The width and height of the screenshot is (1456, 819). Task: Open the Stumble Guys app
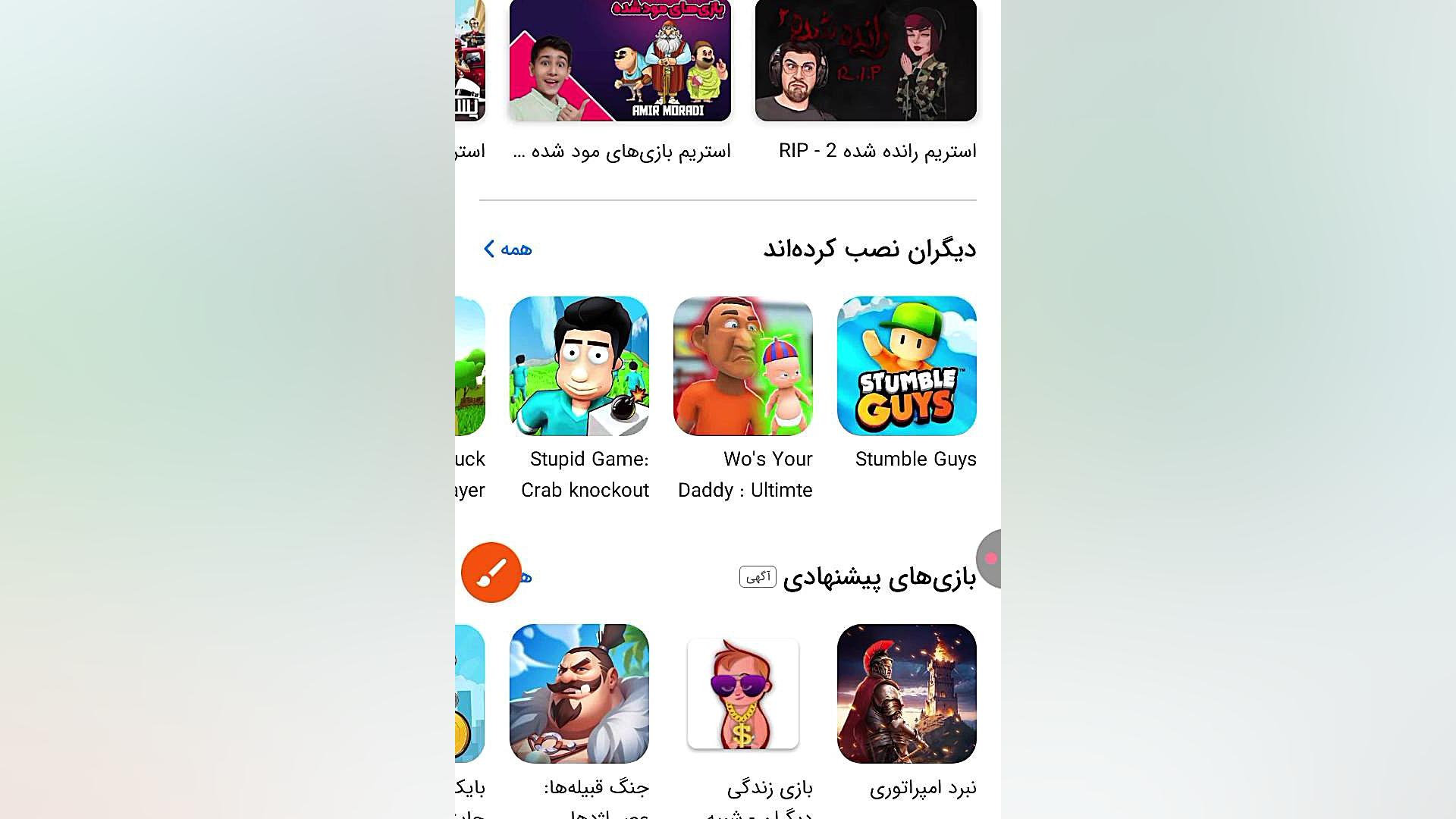906,366
